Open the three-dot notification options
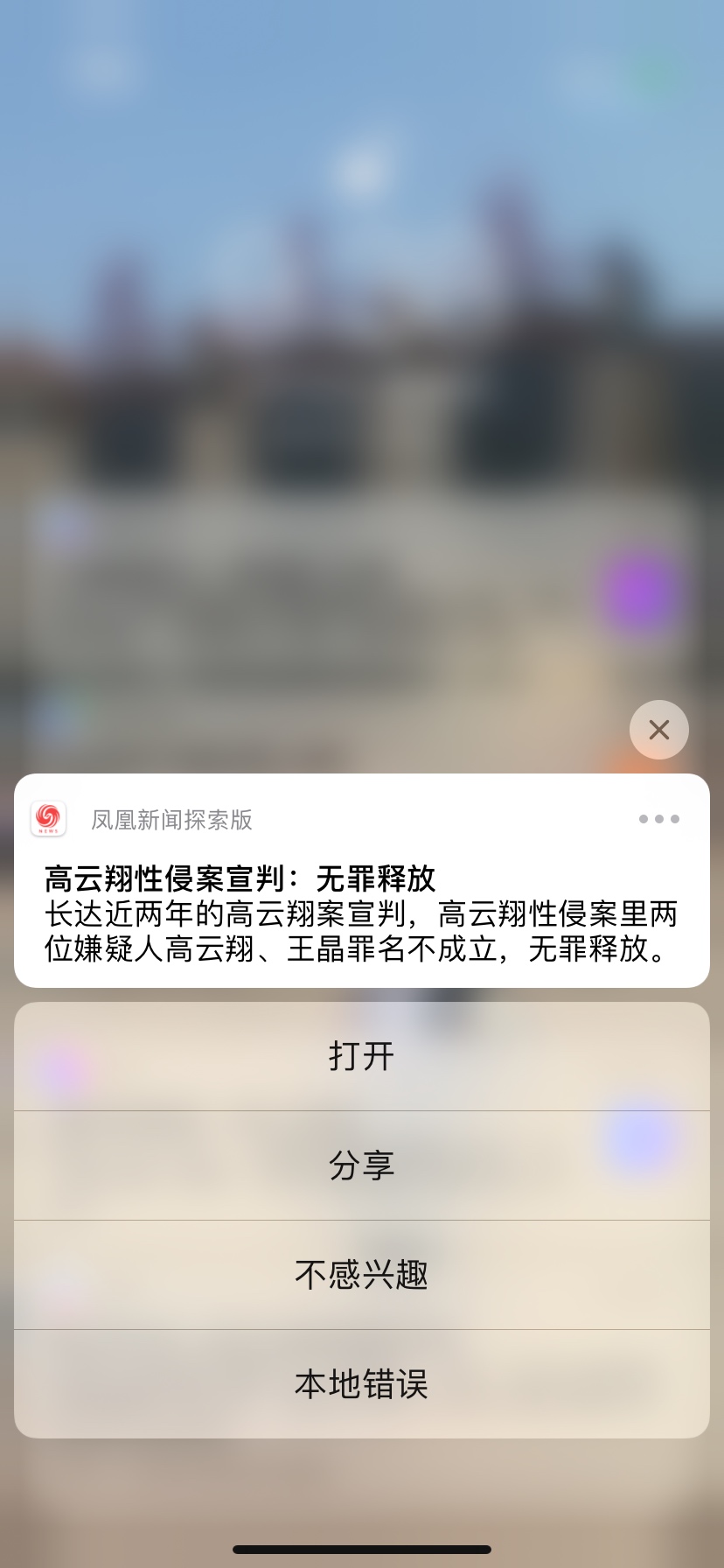The image size is (724, 1568). (x=658, y=819)
